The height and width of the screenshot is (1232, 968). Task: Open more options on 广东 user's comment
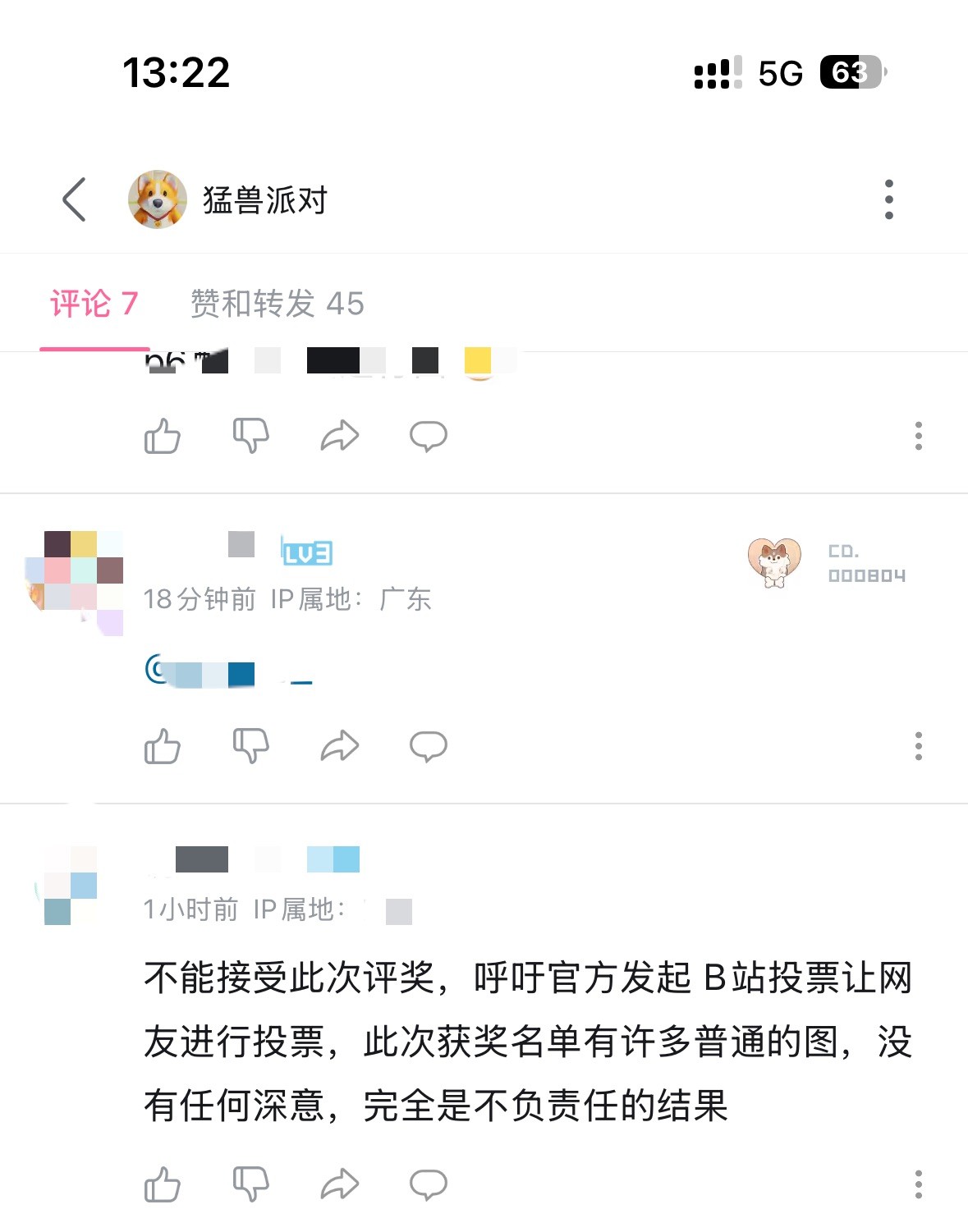[918, 746]
